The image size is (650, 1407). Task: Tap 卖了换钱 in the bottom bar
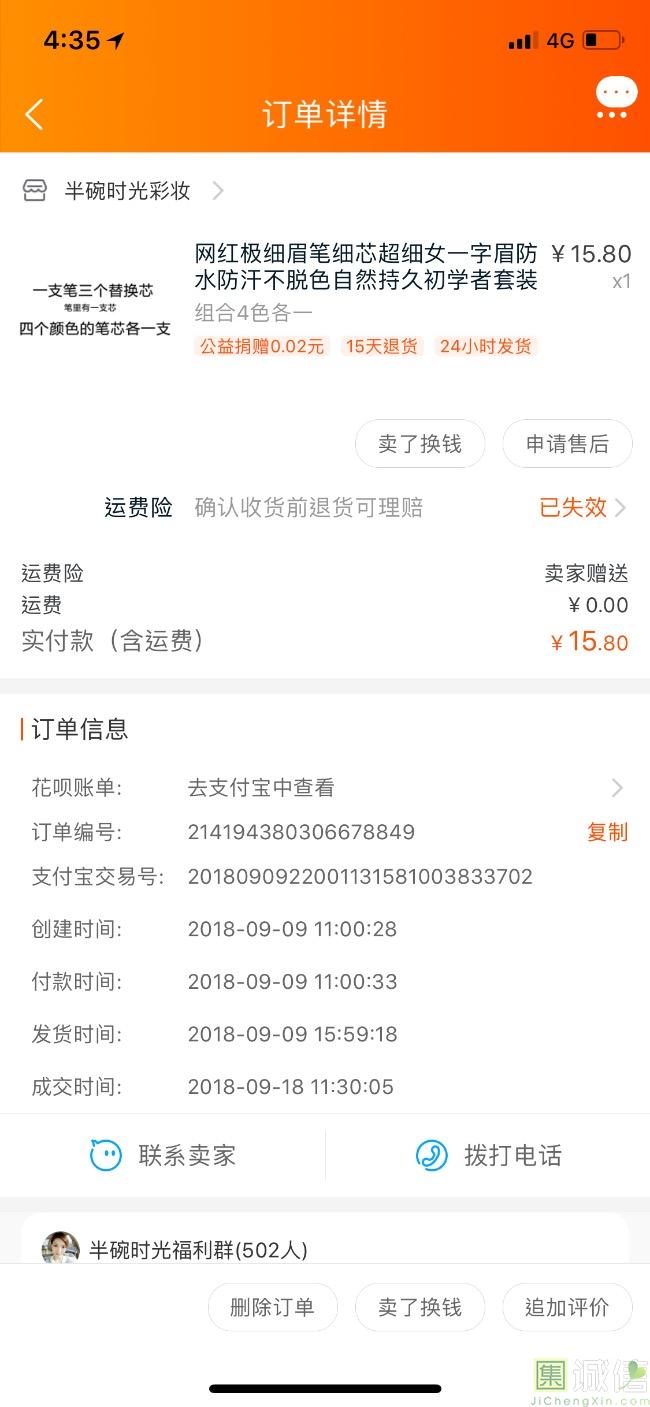pos(420,1307)
